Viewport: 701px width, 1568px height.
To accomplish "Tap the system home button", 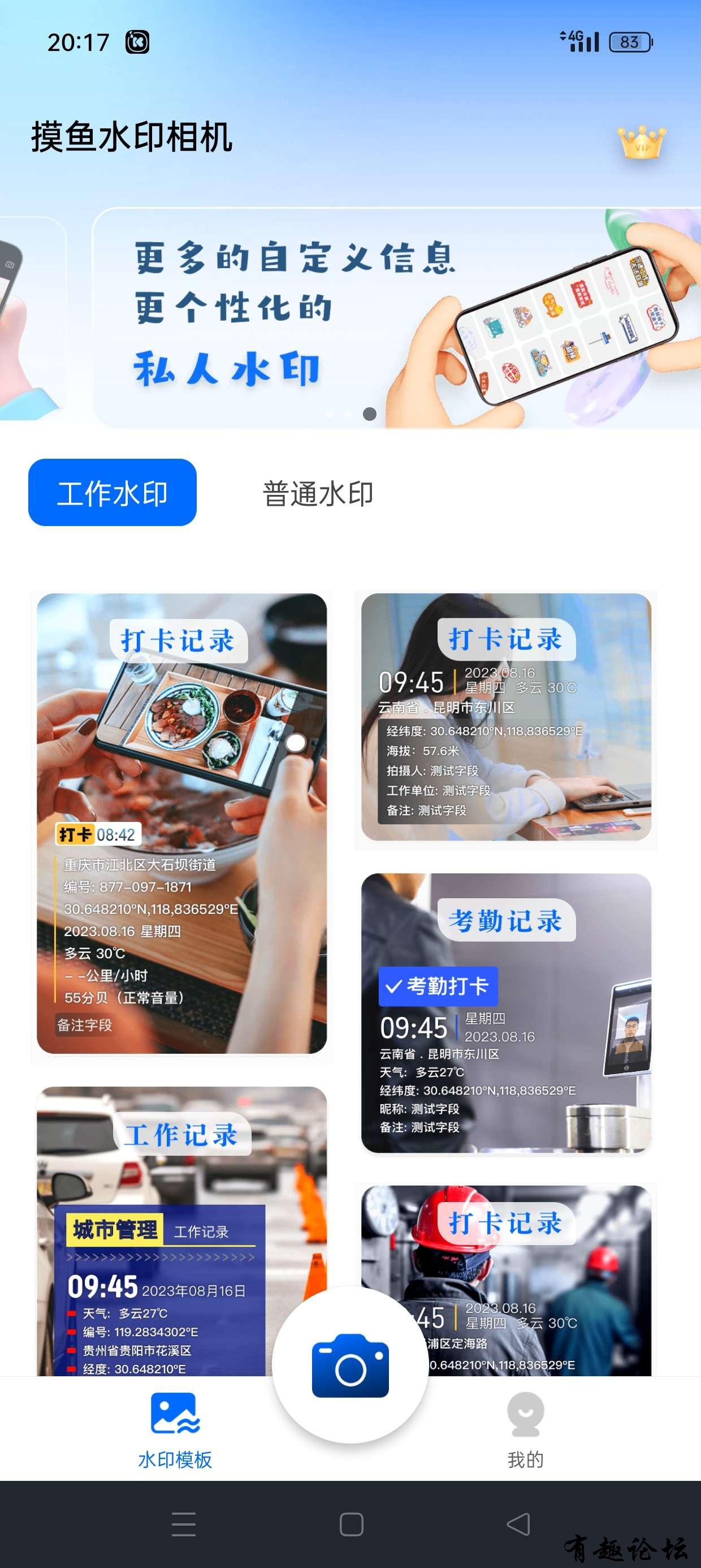I will click(351, 1524).
